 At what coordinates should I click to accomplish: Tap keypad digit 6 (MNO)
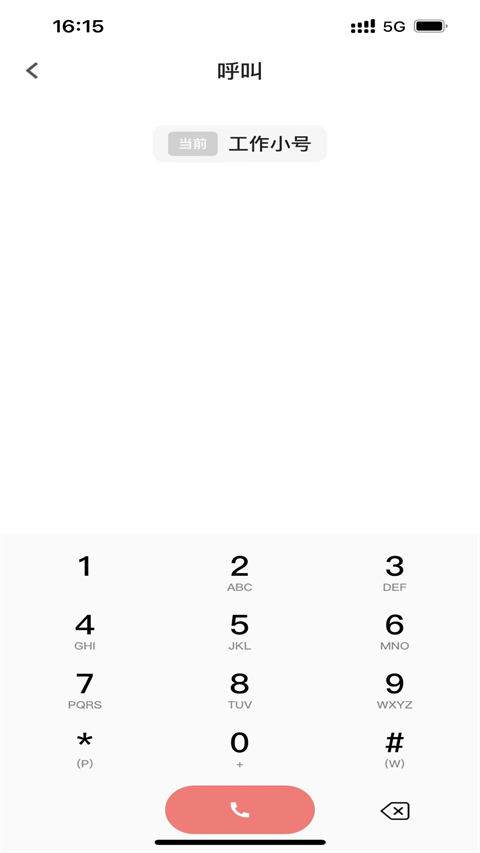[x=395, y=632]
